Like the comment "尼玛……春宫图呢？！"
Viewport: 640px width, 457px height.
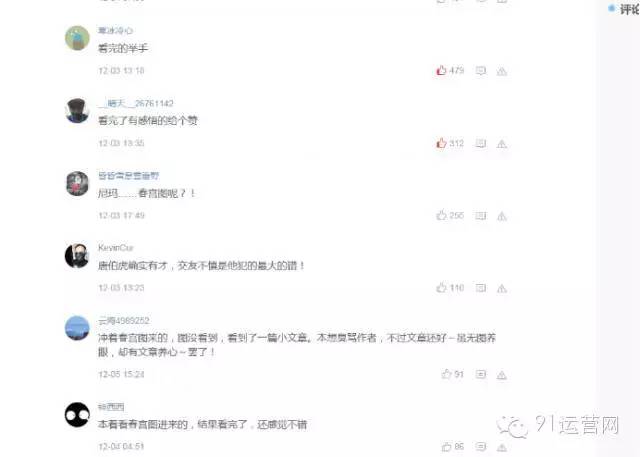[442, 215]
